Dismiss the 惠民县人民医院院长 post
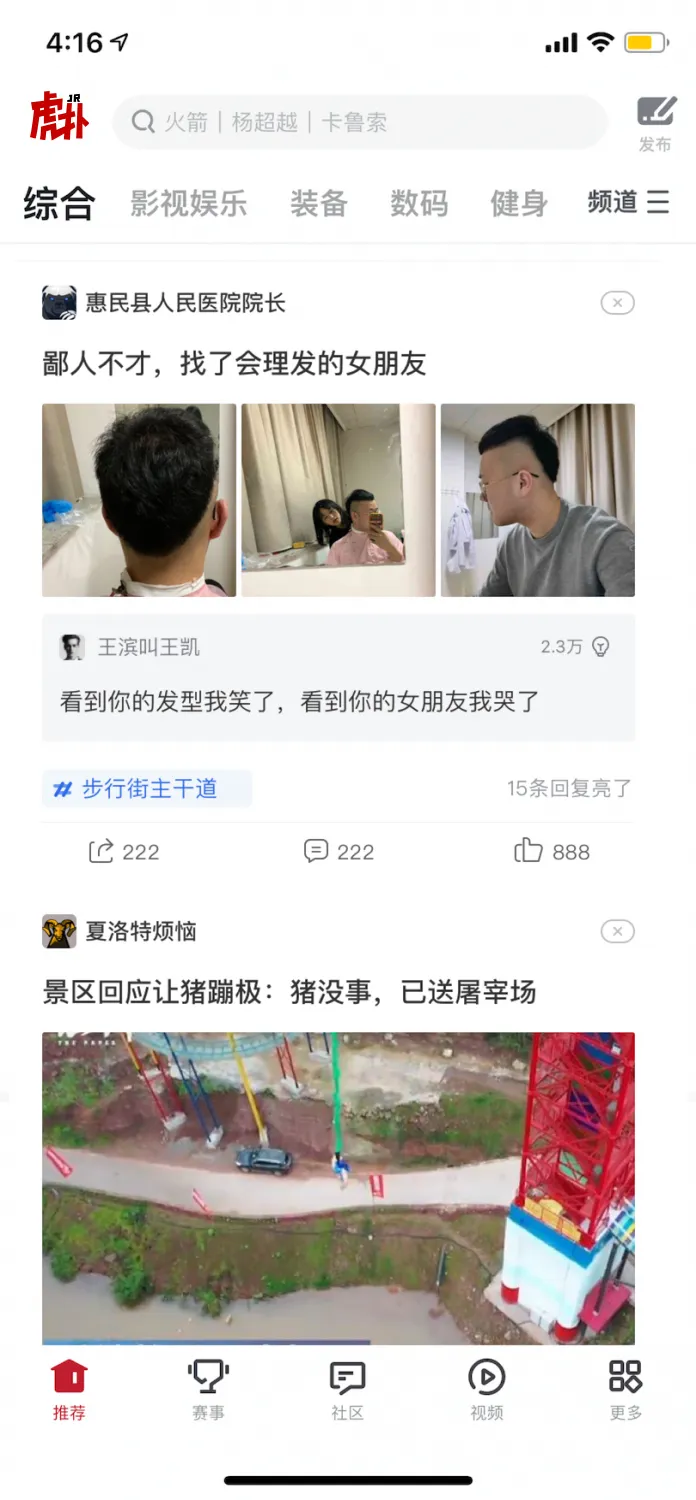This screenshot has width=696, height=1500. click(617, 302)
